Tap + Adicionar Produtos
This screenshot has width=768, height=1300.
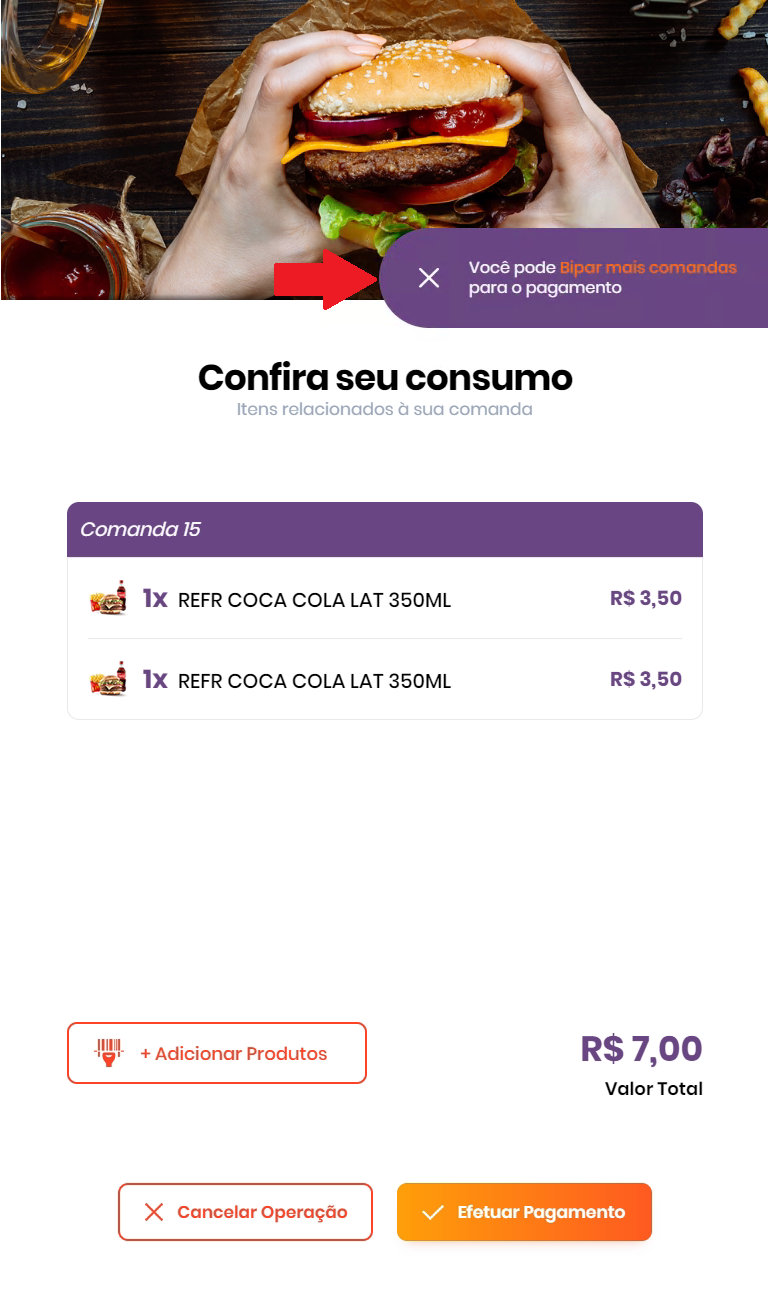coord(217,1053)
